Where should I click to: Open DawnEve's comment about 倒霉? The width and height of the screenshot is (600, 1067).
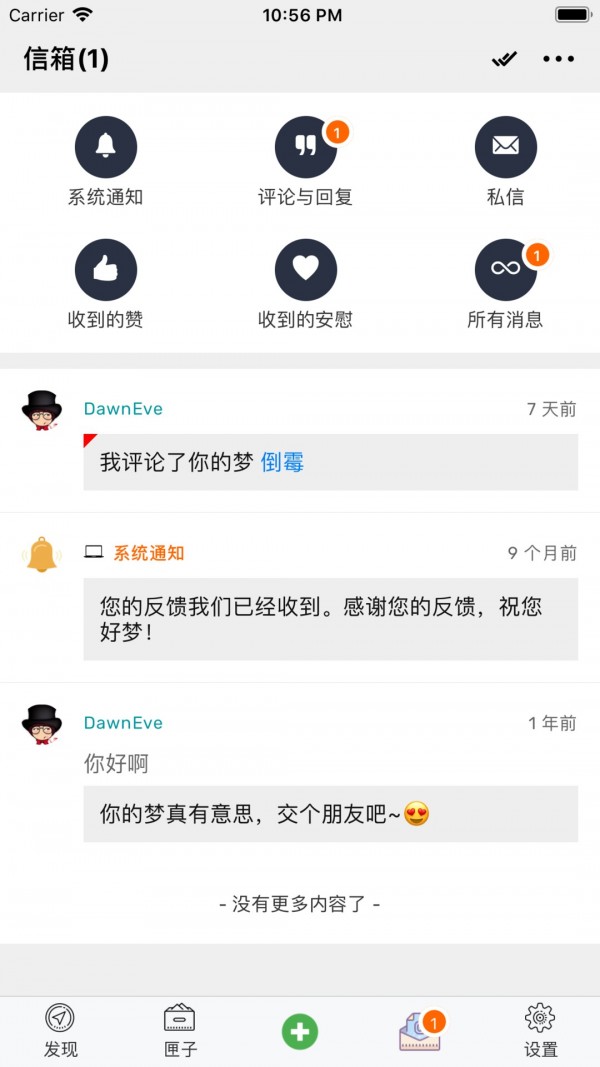[178, 462]
